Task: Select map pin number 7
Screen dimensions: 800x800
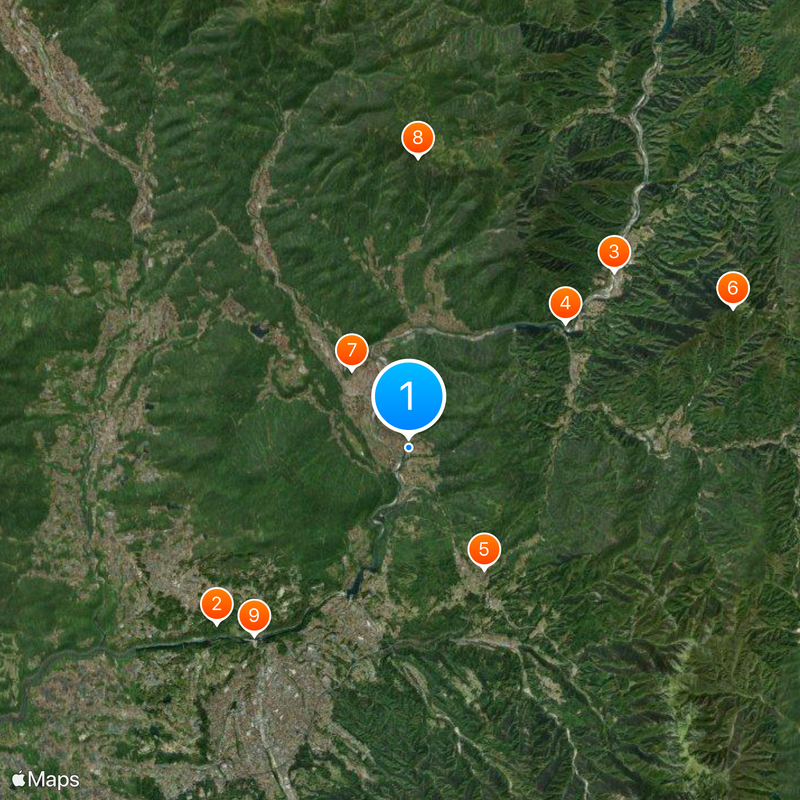Action: coord(351,351)
